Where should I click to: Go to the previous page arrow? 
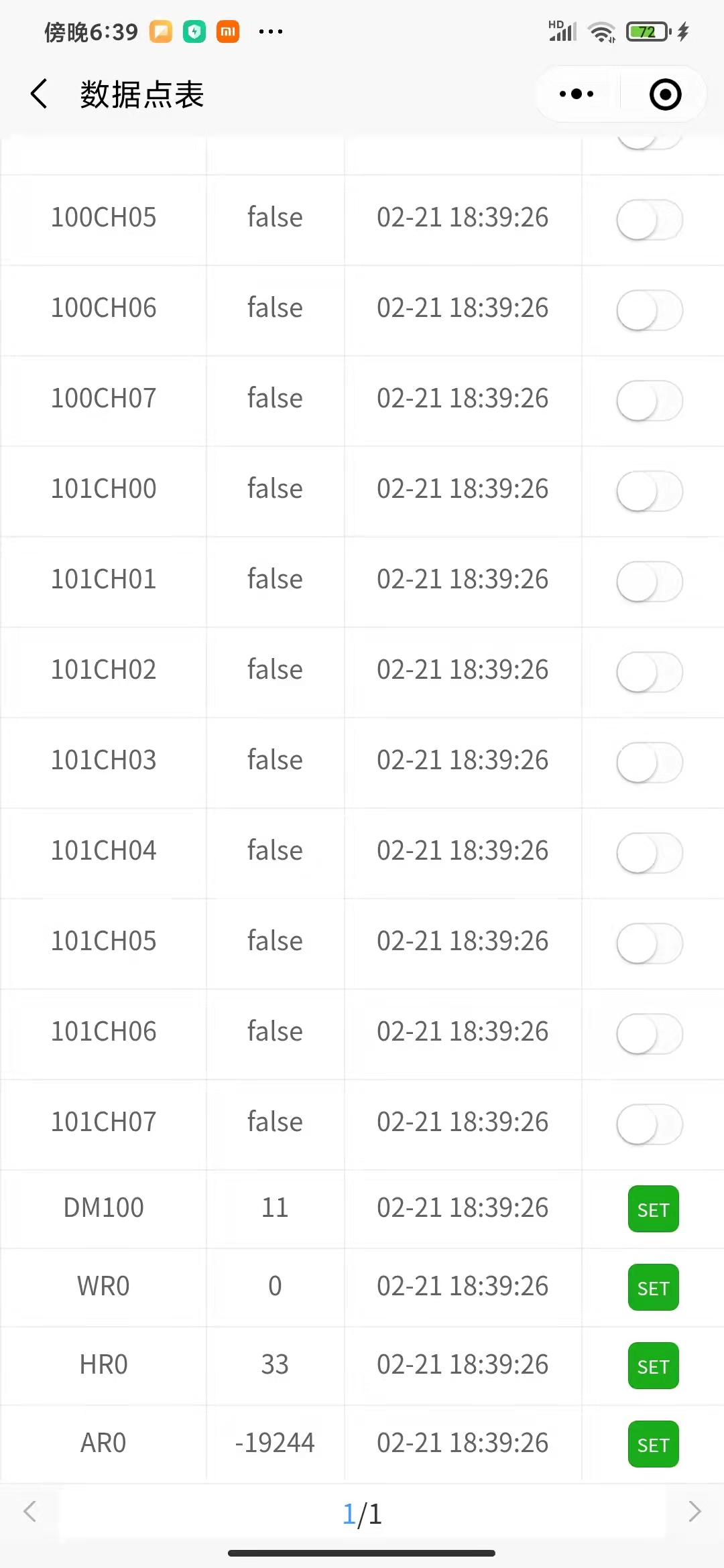(x=29, y=1512)
